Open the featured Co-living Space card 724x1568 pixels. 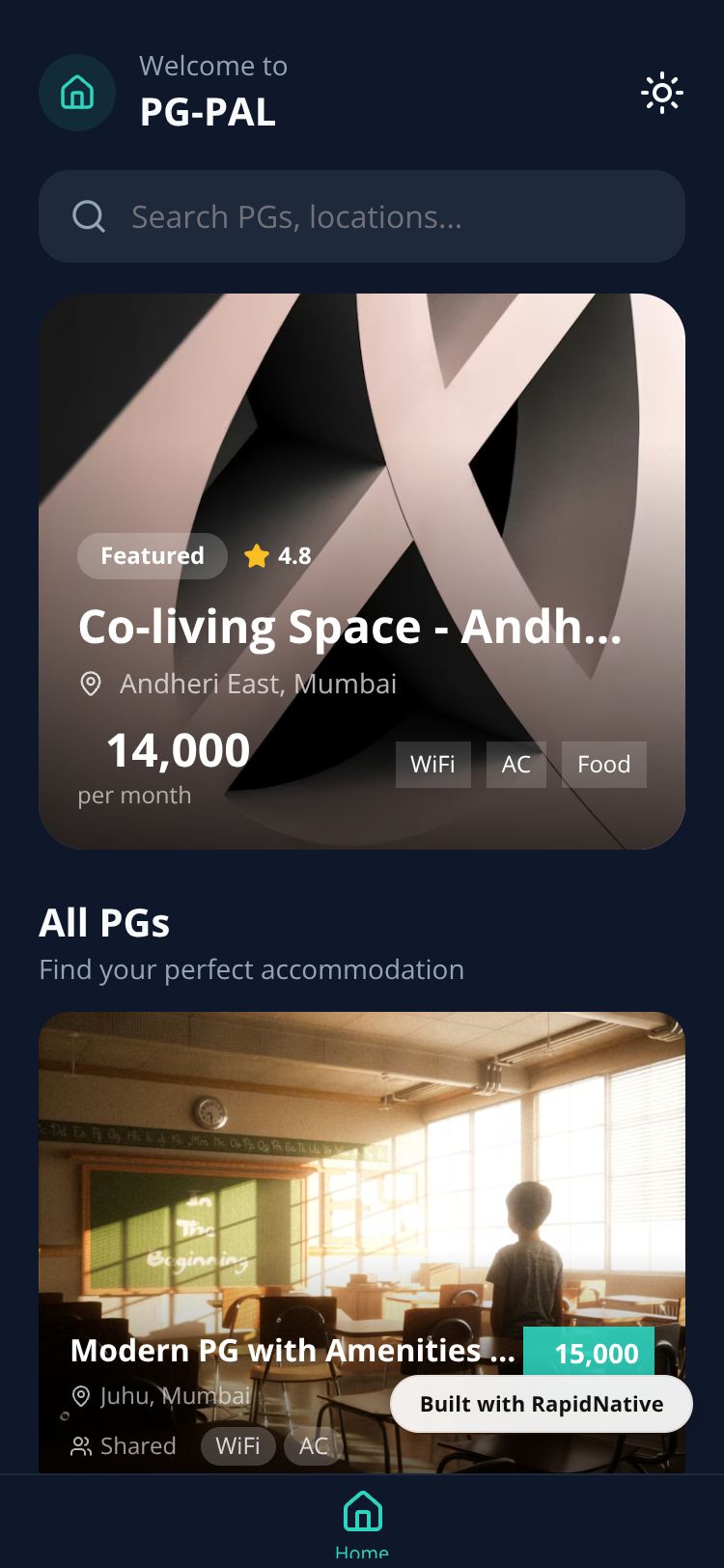click(x=362, y=571)
